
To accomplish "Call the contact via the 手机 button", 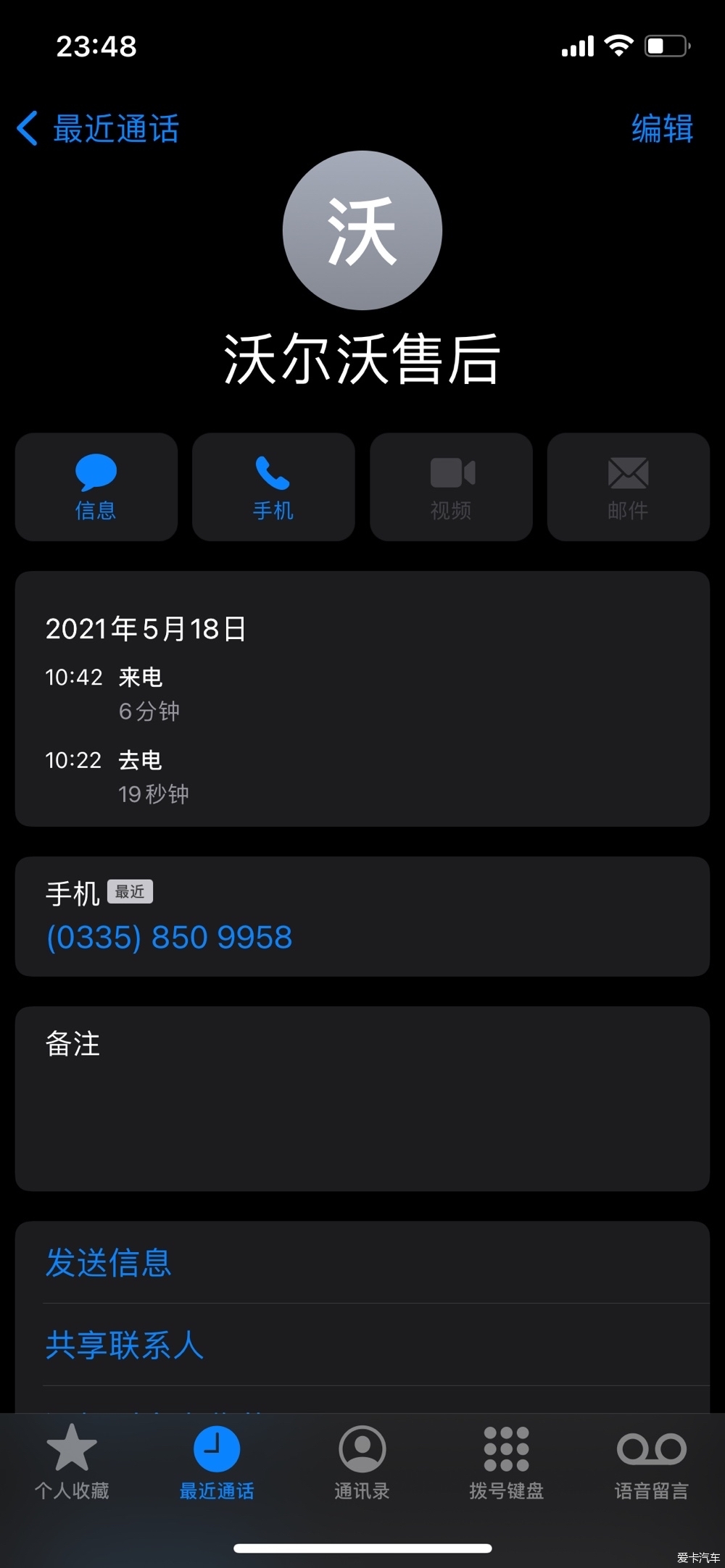I will click(273, 487).
